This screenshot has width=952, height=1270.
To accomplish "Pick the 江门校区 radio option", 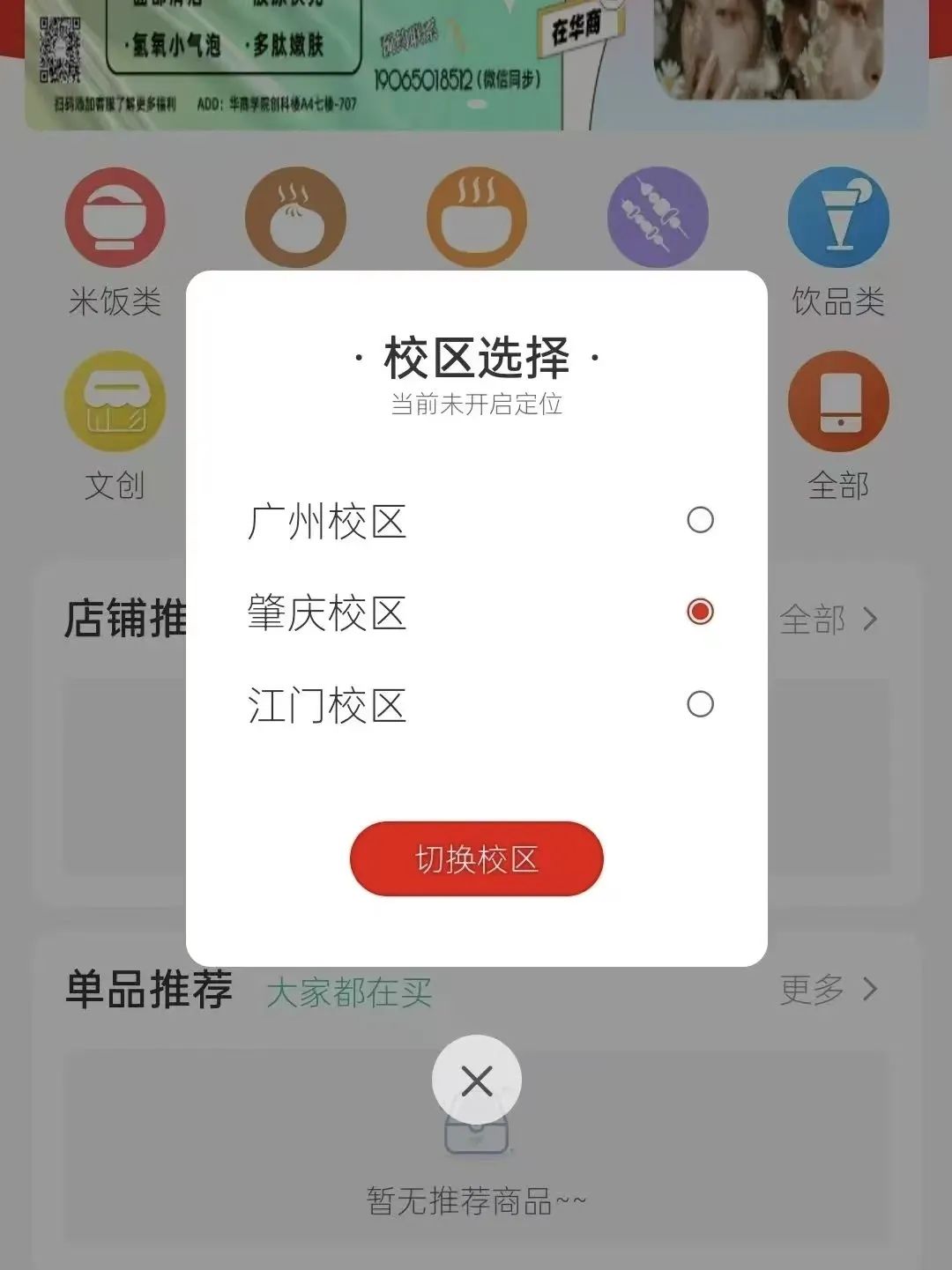I will click(700, 704).
